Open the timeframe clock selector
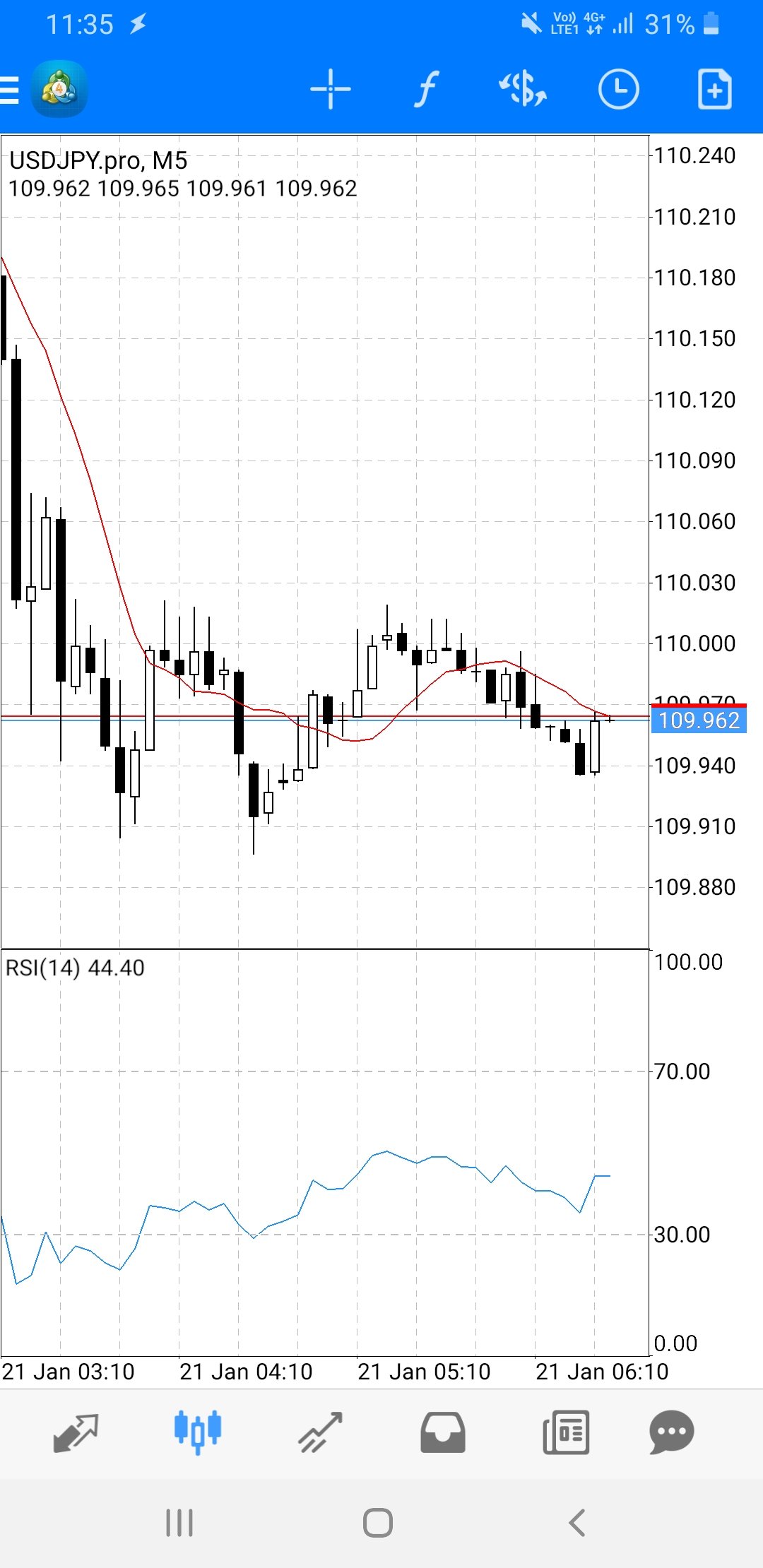The image size is (763, 1568). pos(618,90)
